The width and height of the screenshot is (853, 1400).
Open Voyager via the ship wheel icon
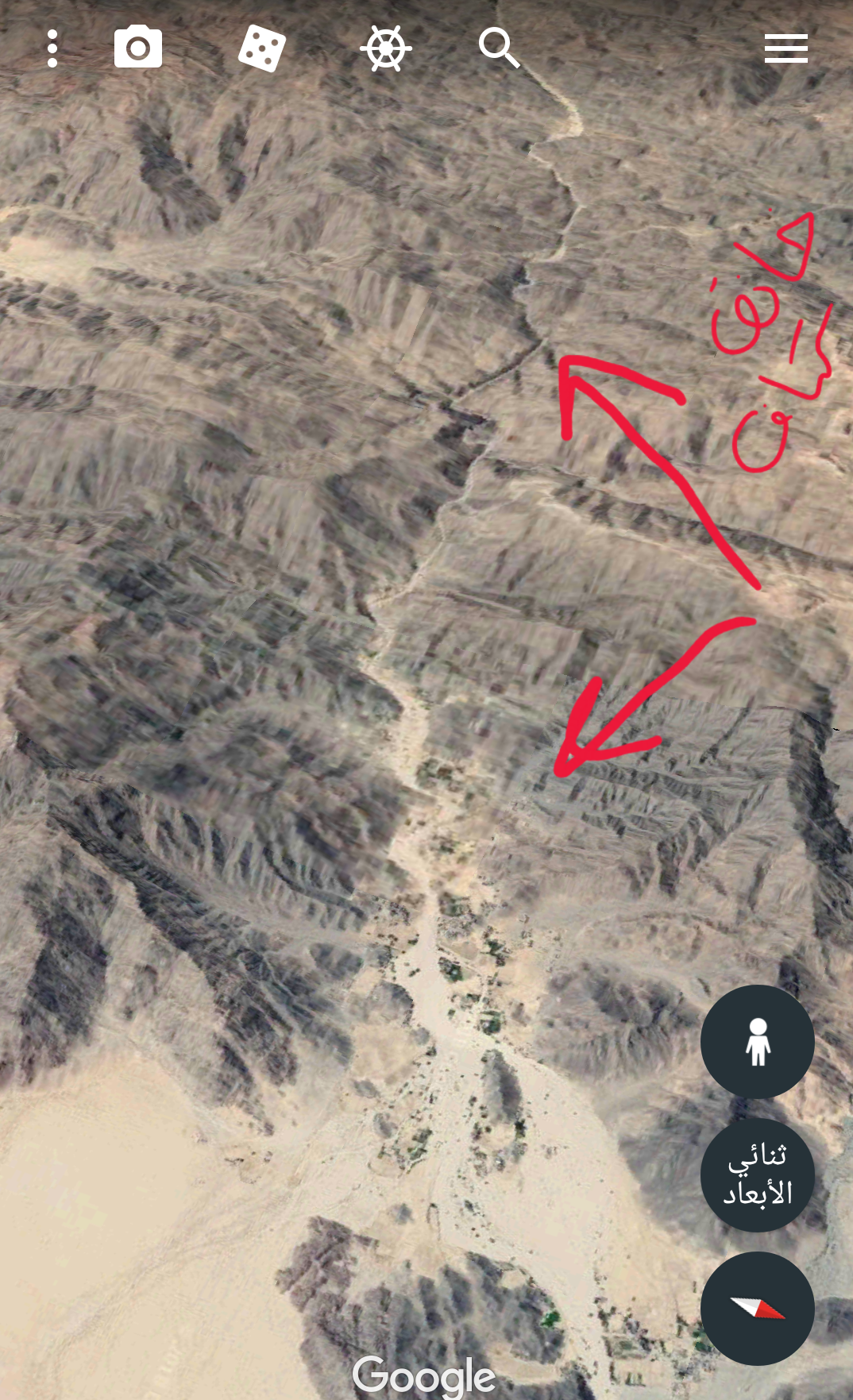tap(385, 48)
